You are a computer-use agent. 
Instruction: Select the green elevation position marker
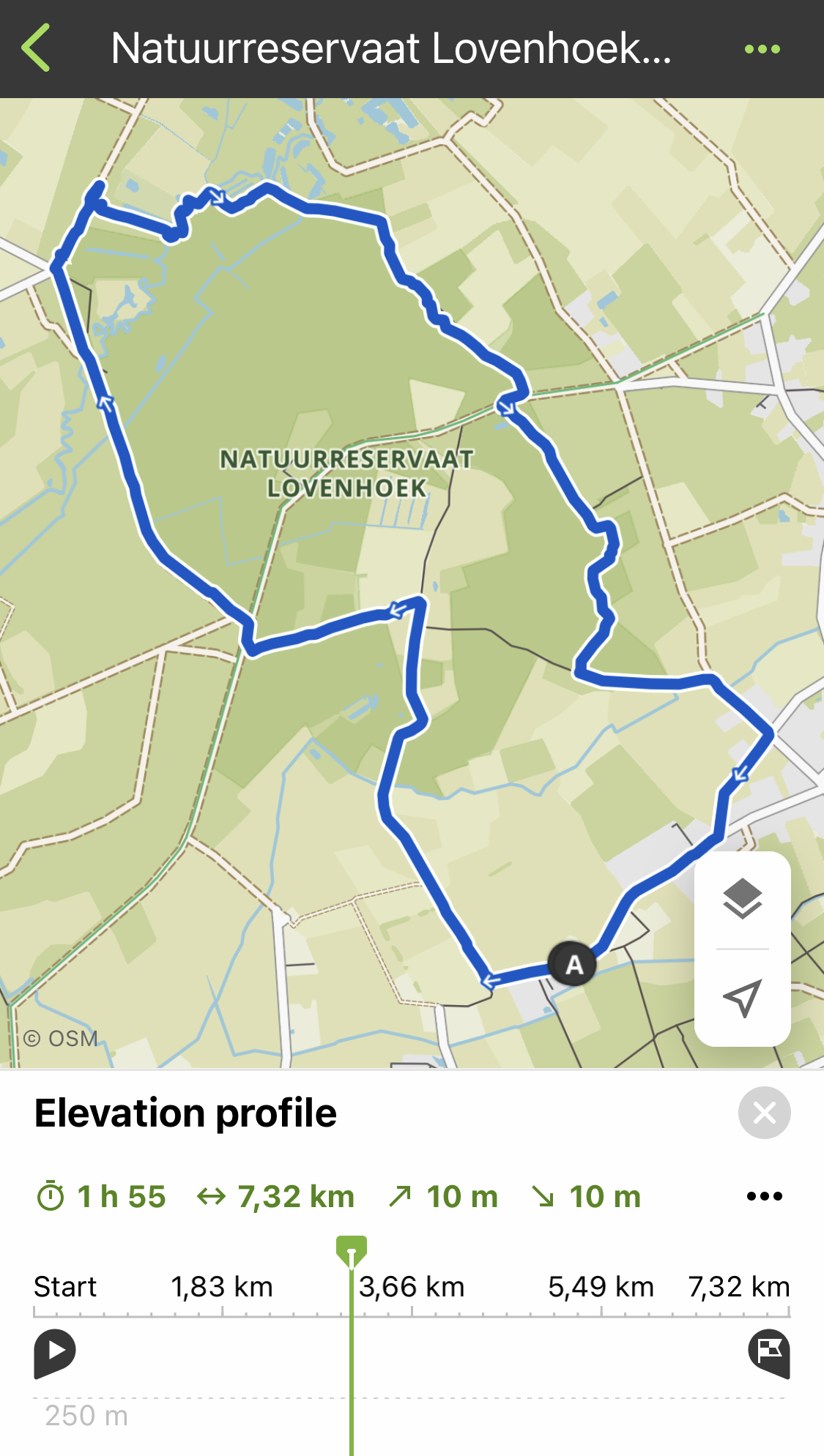(352, 1250)
